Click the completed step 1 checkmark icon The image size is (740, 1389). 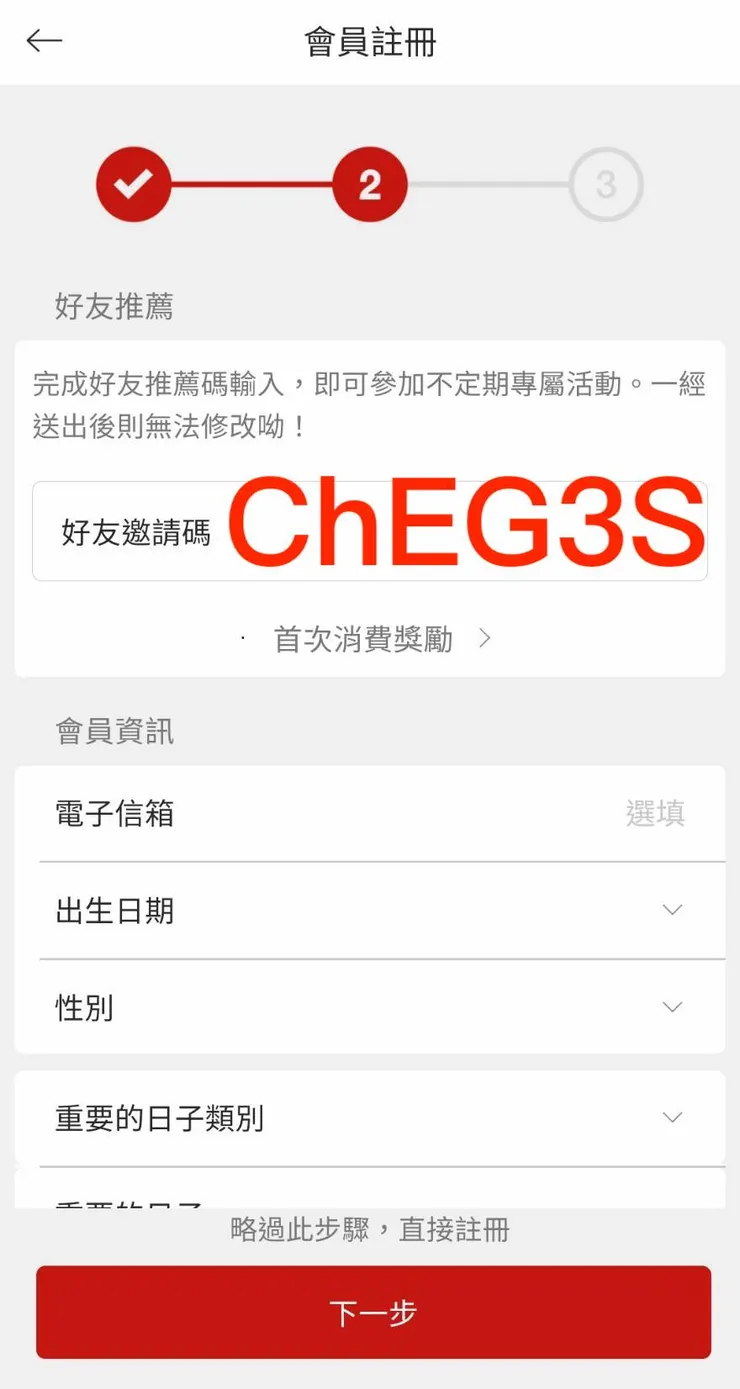133,184
